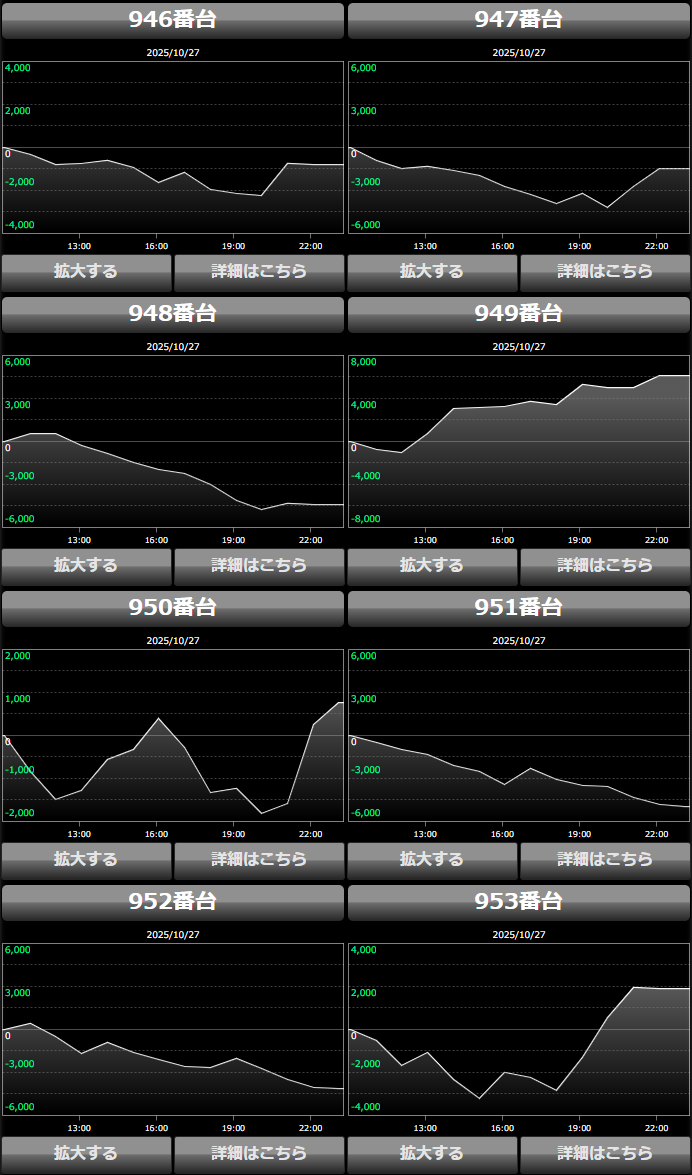Zoom the graph for 952番台
Screen dimensions: 692x1175
tap(86, 1153)
